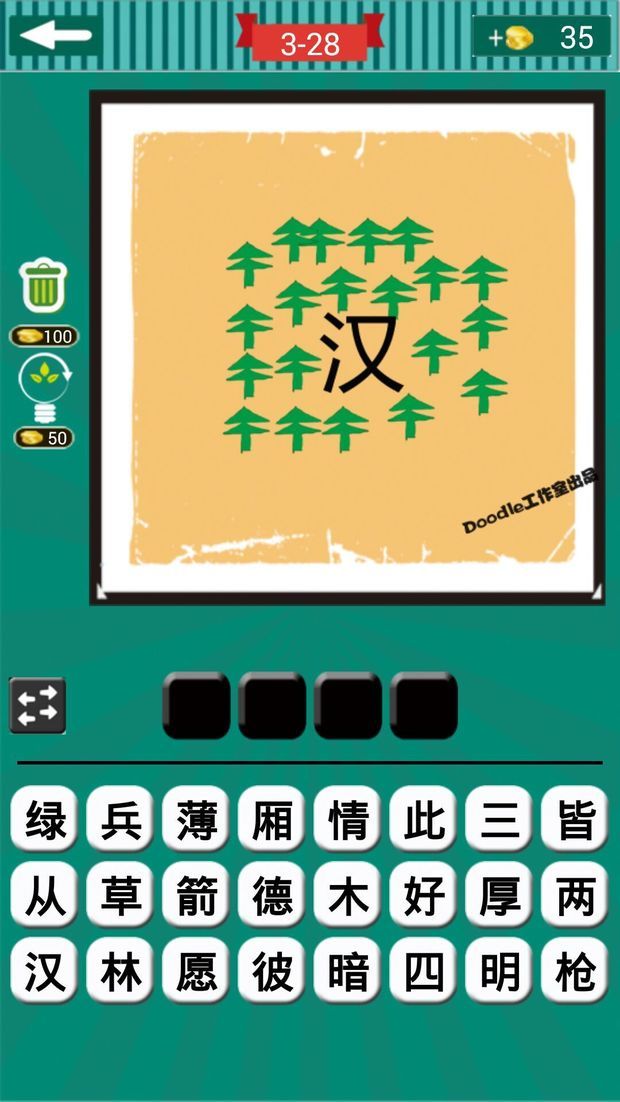The height and width of the screenshot is (1102, 620).
Task: Pick the character 林
Action: [x=120, y=971]
